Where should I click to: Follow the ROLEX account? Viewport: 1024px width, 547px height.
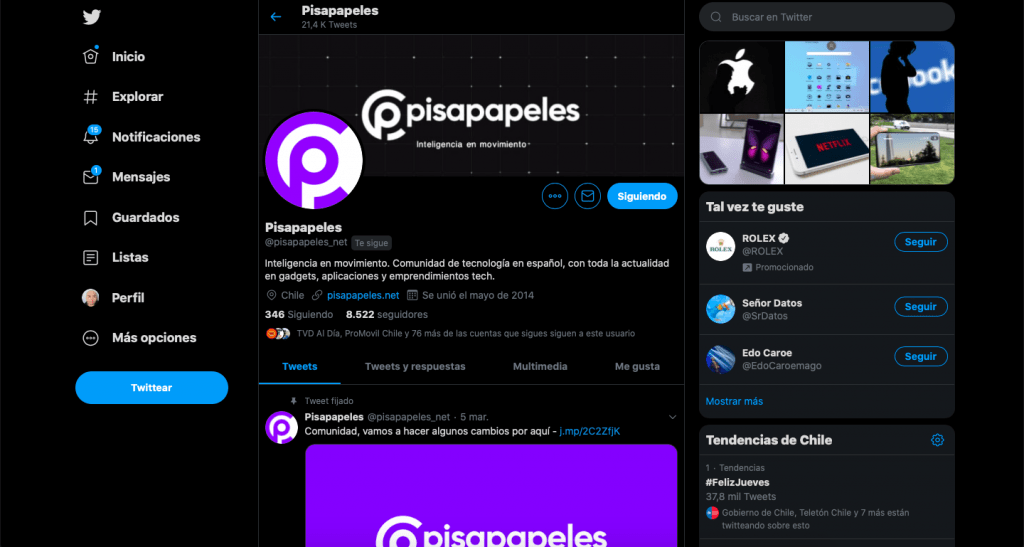[x=920, y=242]
